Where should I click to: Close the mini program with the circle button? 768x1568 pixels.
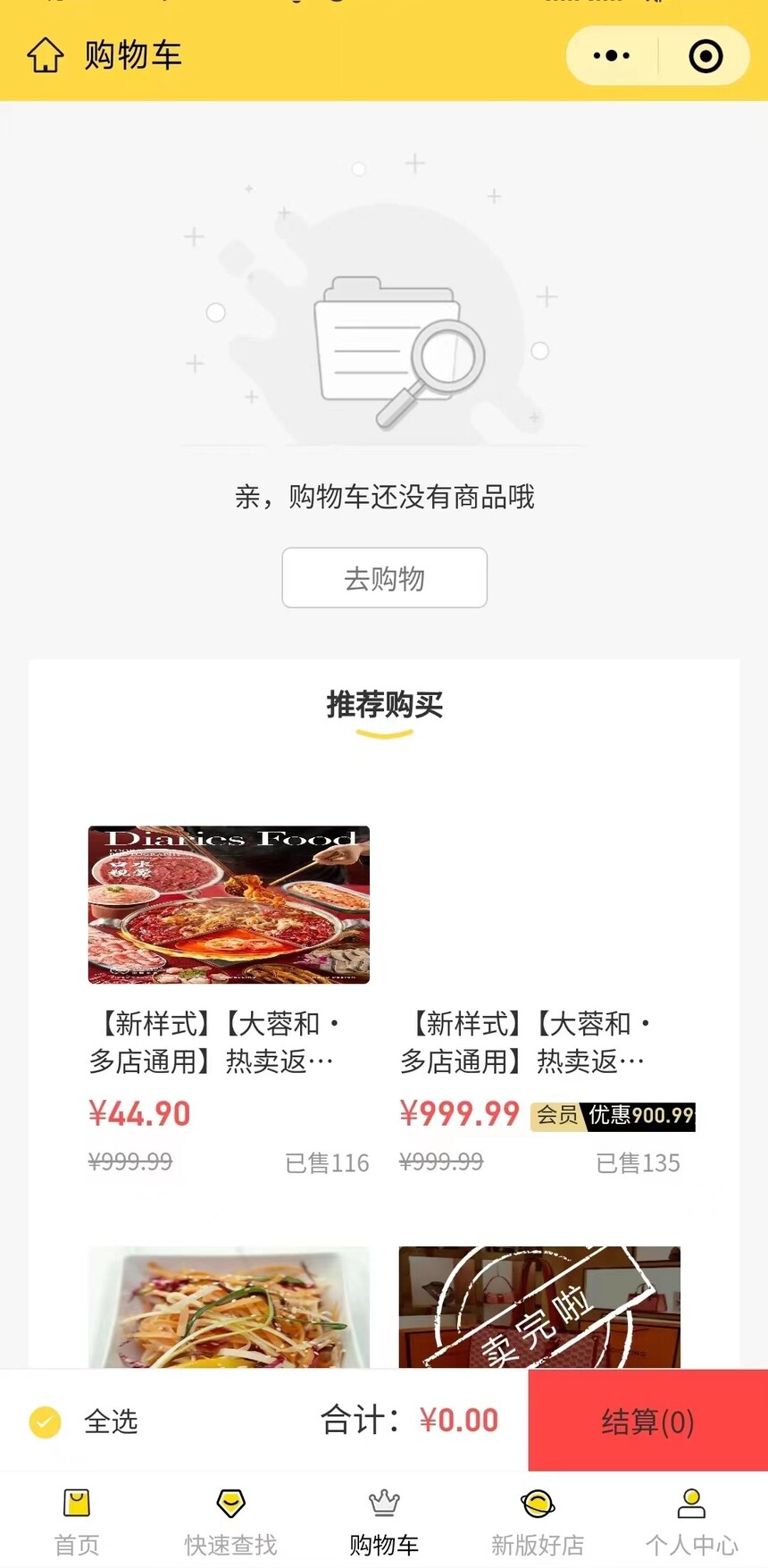(x=705, y=55)
